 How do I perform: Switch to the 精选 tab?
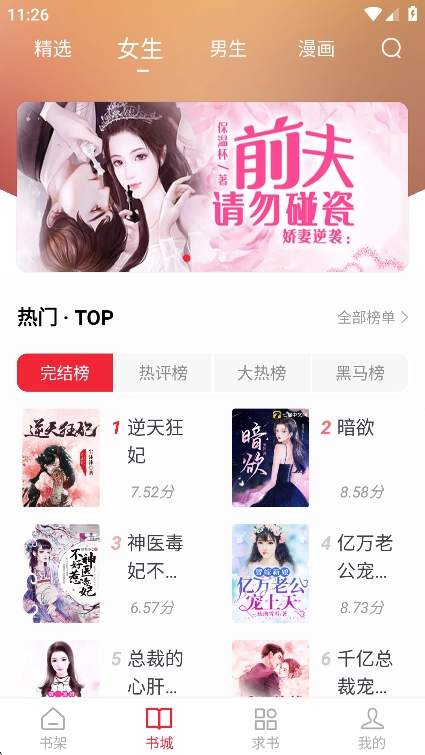coord(53,49)
